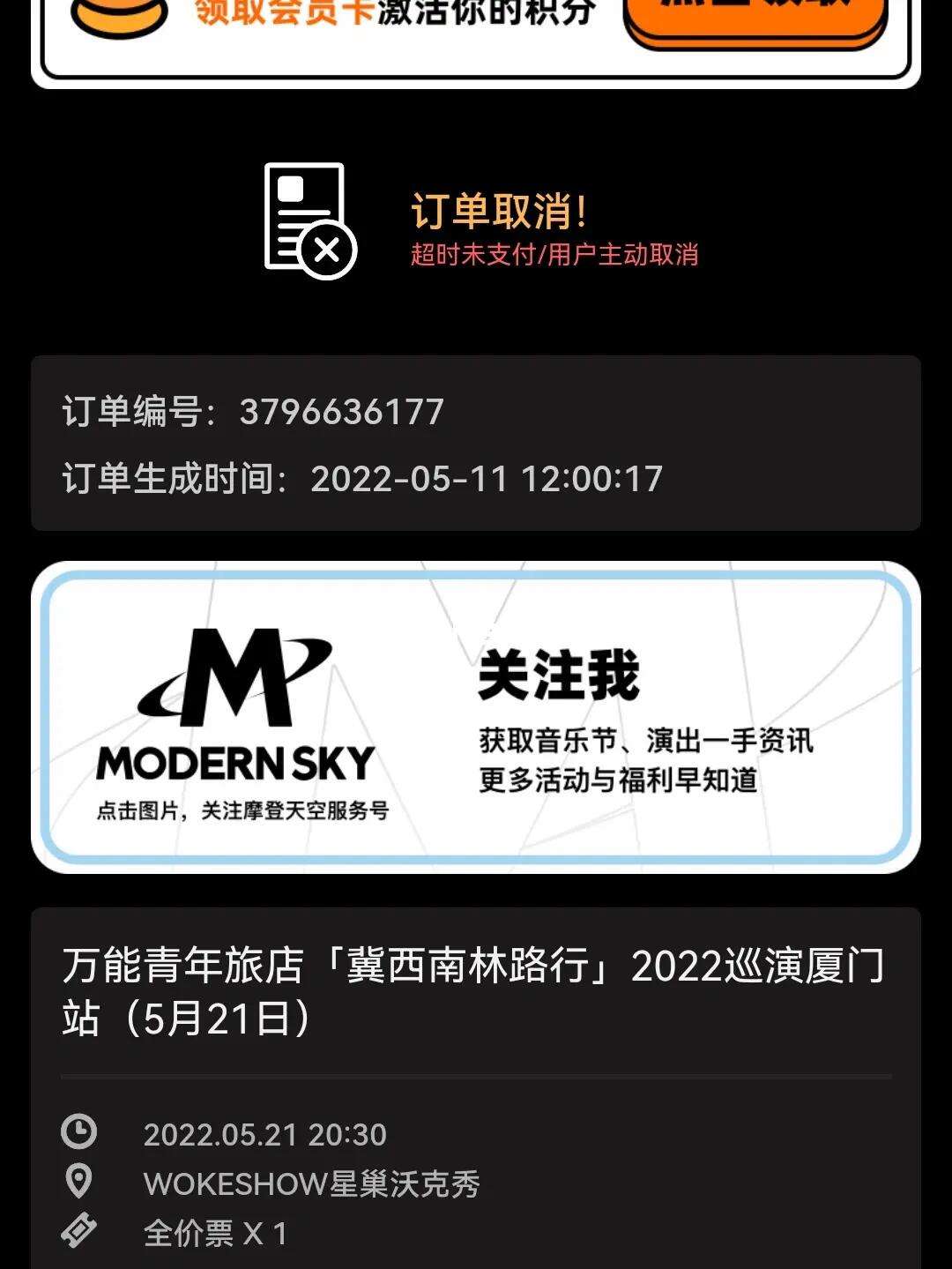
Task: Tap the orange membership card claim button
Action: (x=755, y=16)
